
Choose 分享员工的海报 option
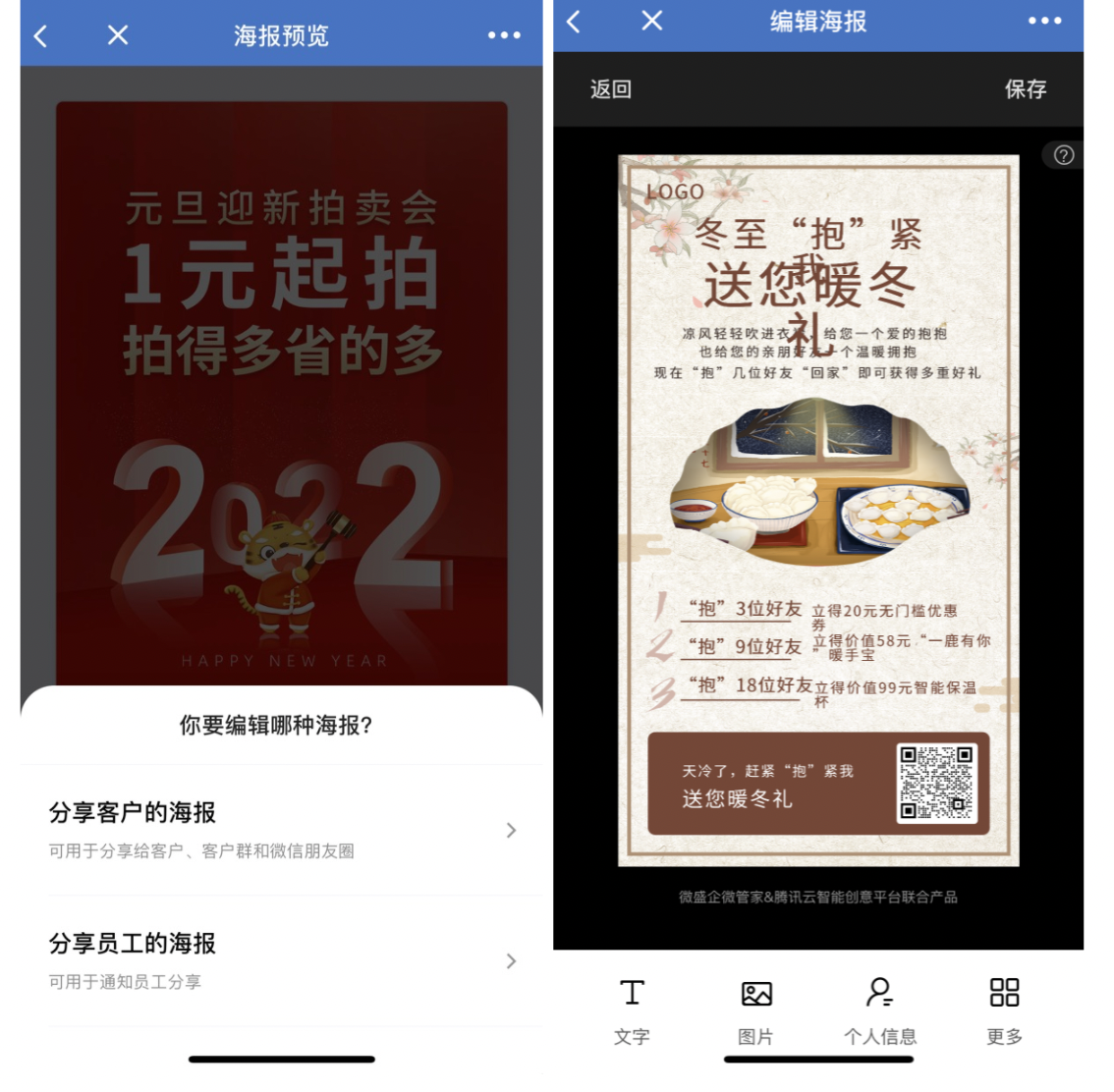coord(281,960)
